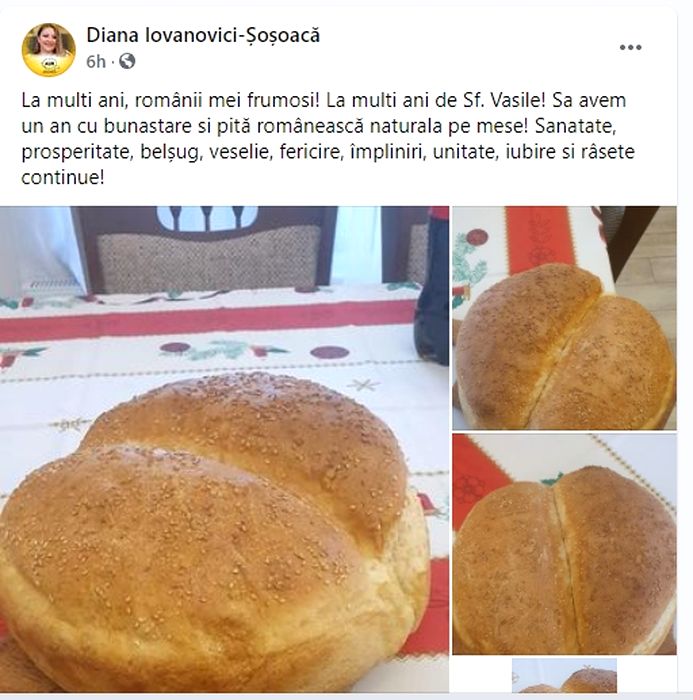Open Diana Iovanovici-Șoșoacă's profile name link

pyautogui.click(x=203, y=35)
